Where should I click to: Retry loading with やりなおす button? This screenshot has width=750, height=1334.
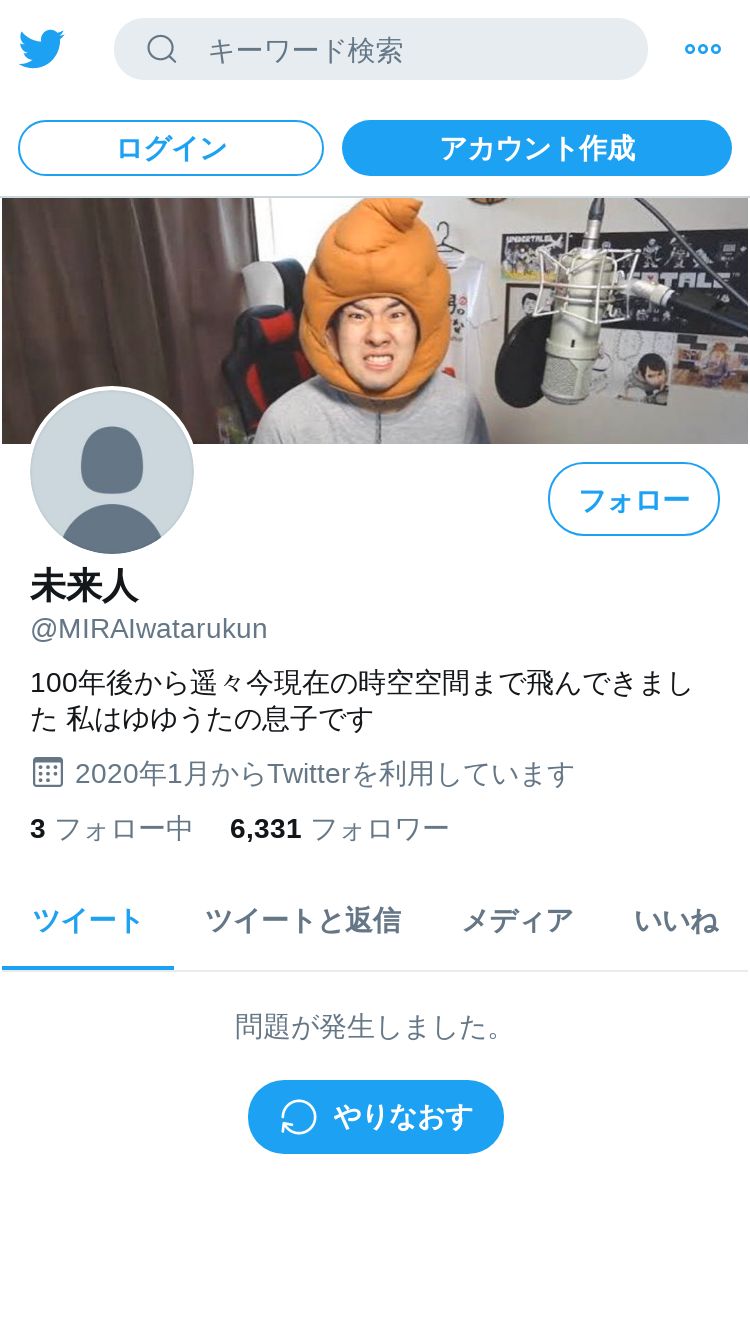click(x=376, y=1117)
